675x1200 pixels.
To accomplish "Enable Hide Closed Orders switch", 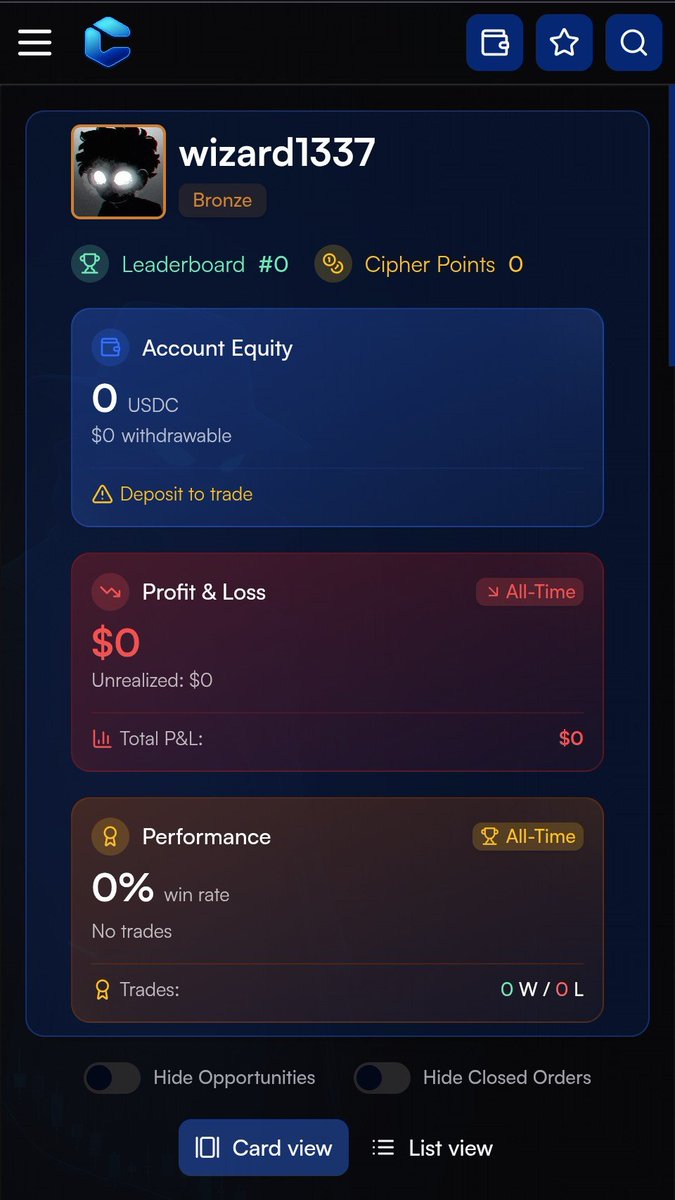I will coord(382,1078).
